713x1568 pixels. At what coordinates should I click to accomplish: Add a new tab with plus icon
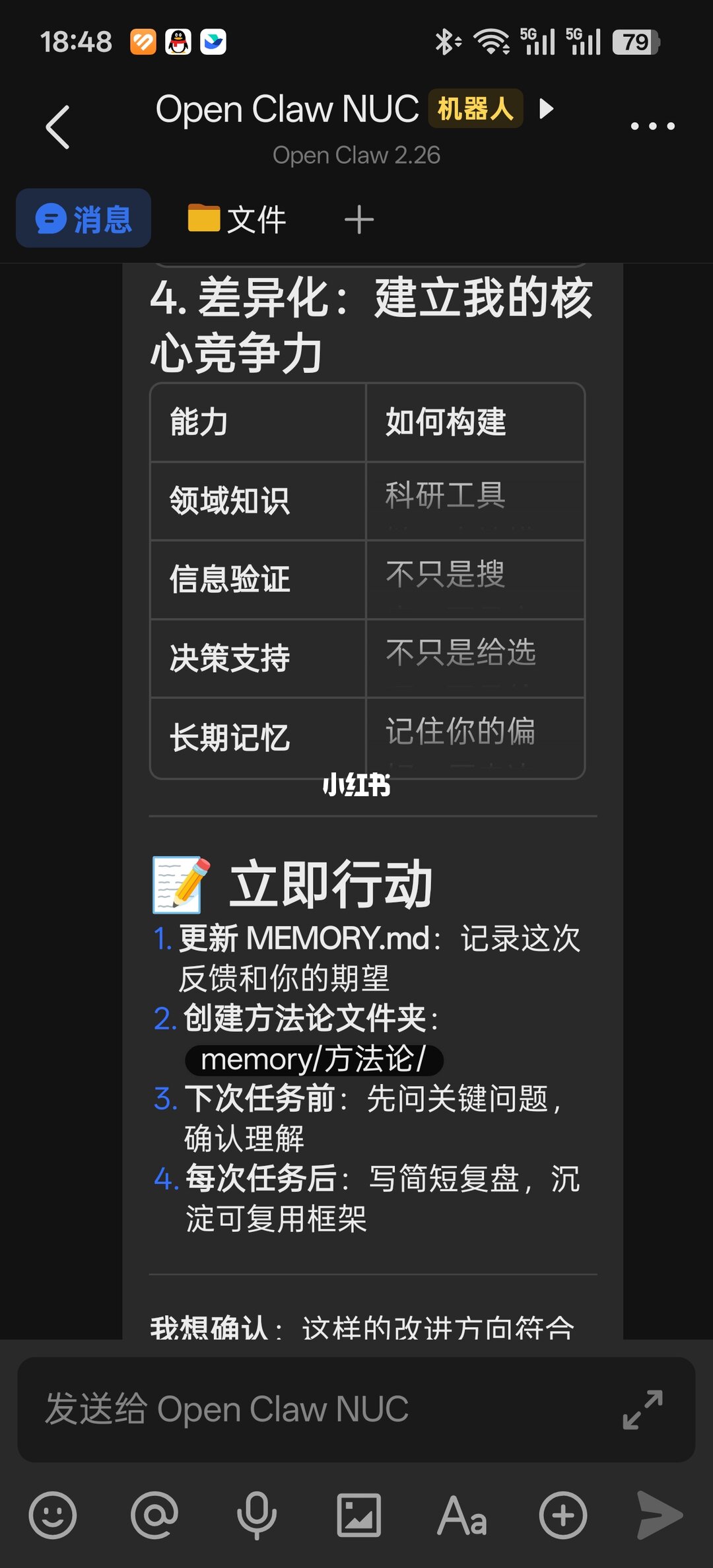(x=359, y=219)
